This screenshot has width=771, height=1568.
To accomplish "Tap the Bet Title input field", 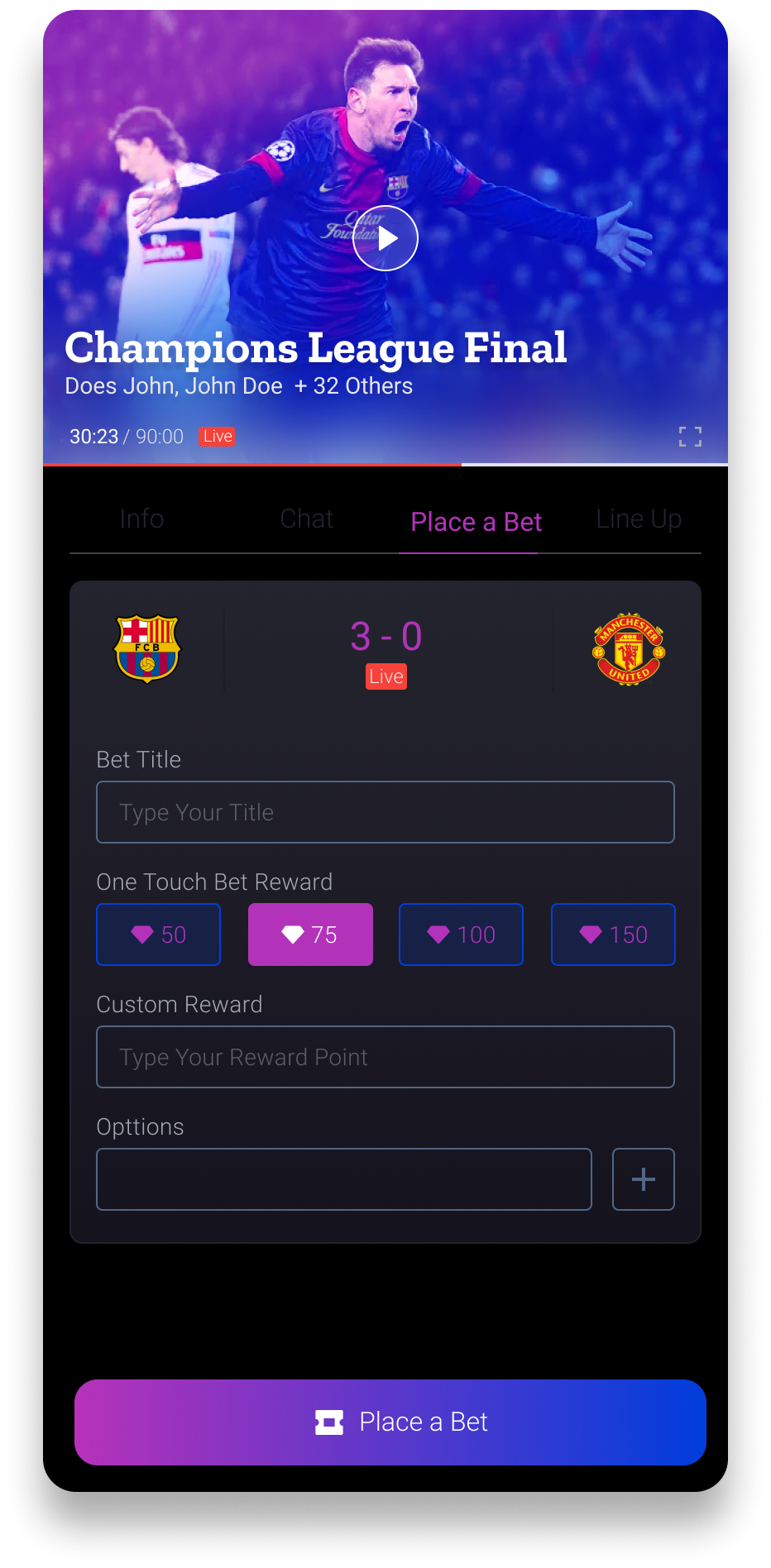I will click(x=385, y=812).
